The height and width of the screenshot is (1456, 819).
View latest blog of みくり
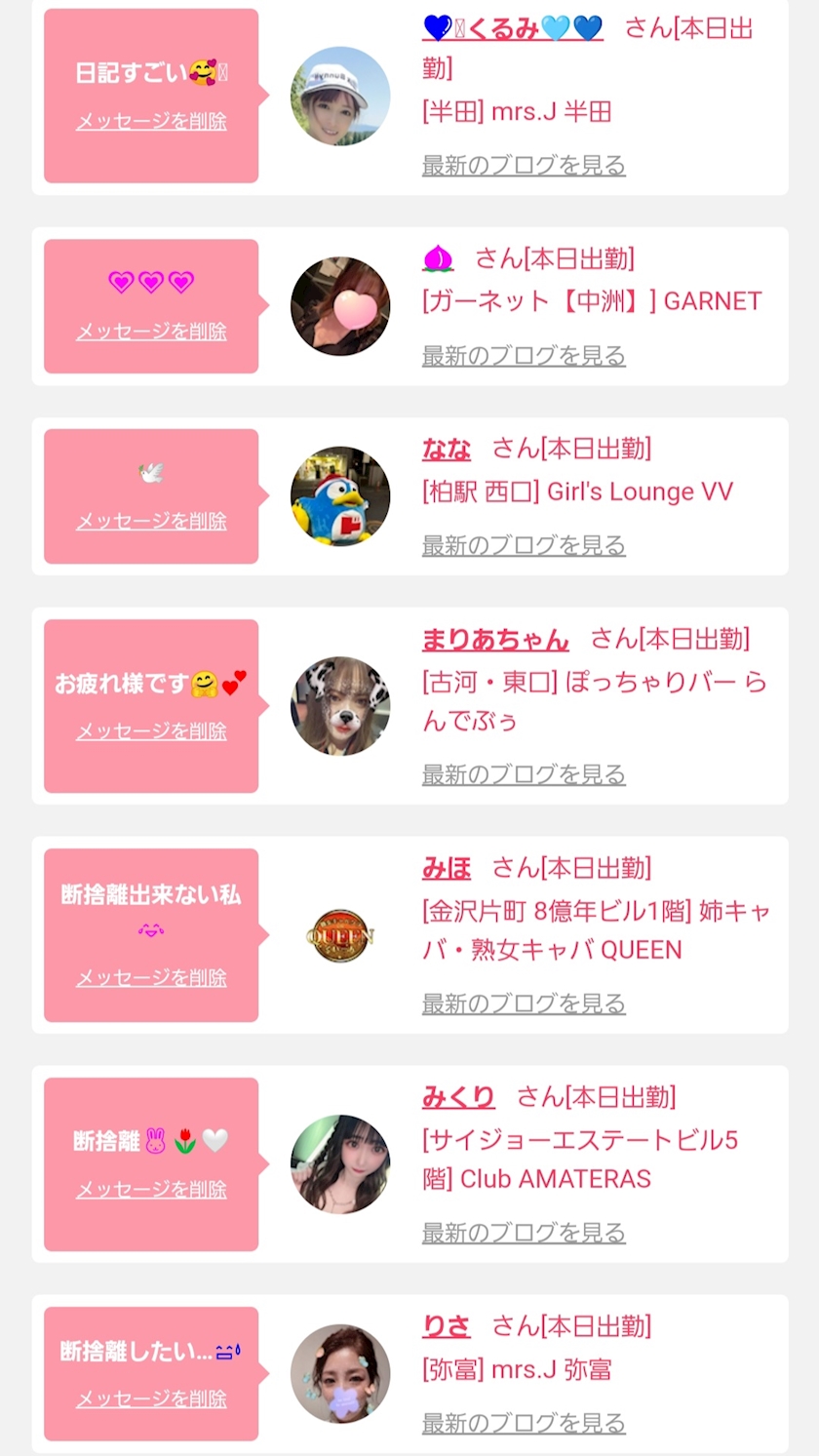click(x=524, y=1233)
